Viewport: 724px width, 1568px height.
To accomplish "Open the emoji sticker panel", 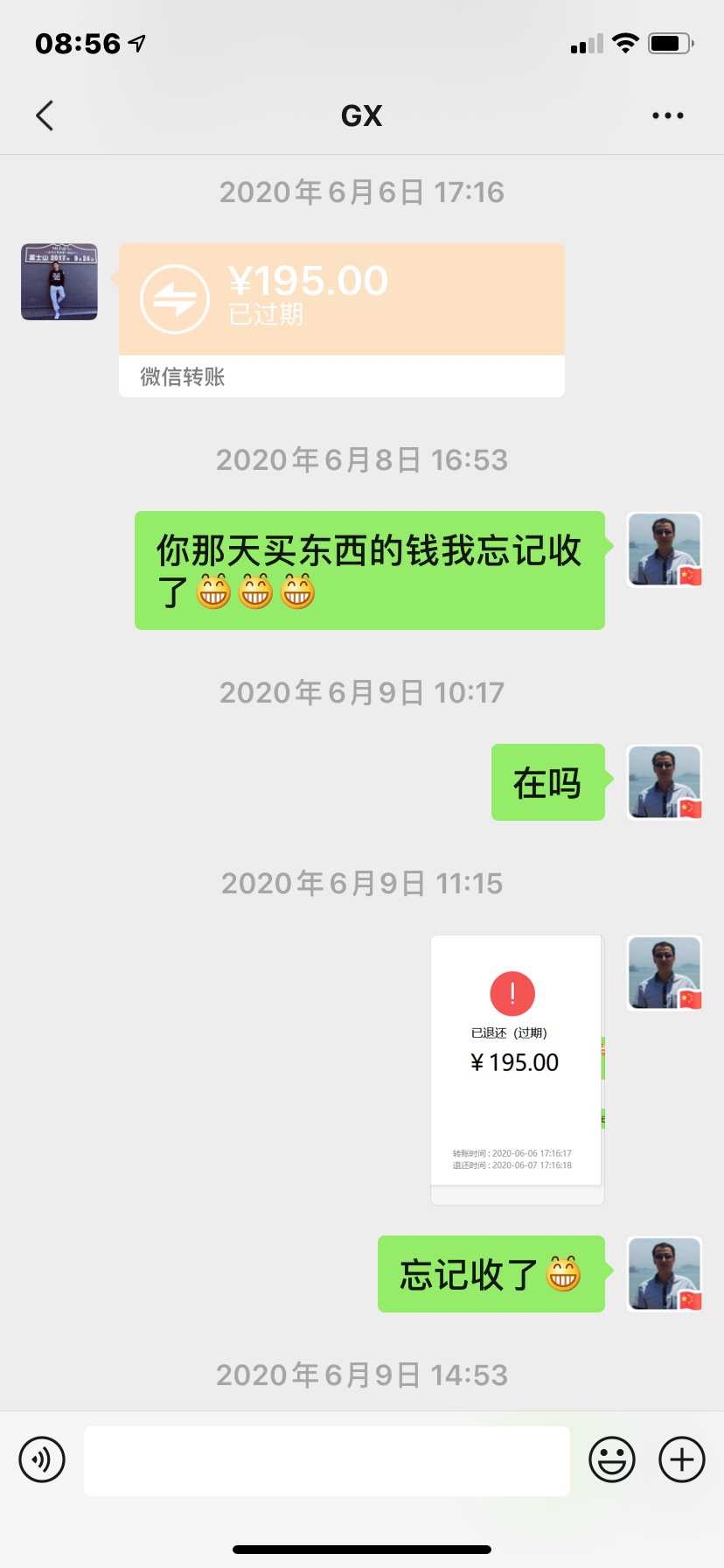I will [x=611, y=1459].
